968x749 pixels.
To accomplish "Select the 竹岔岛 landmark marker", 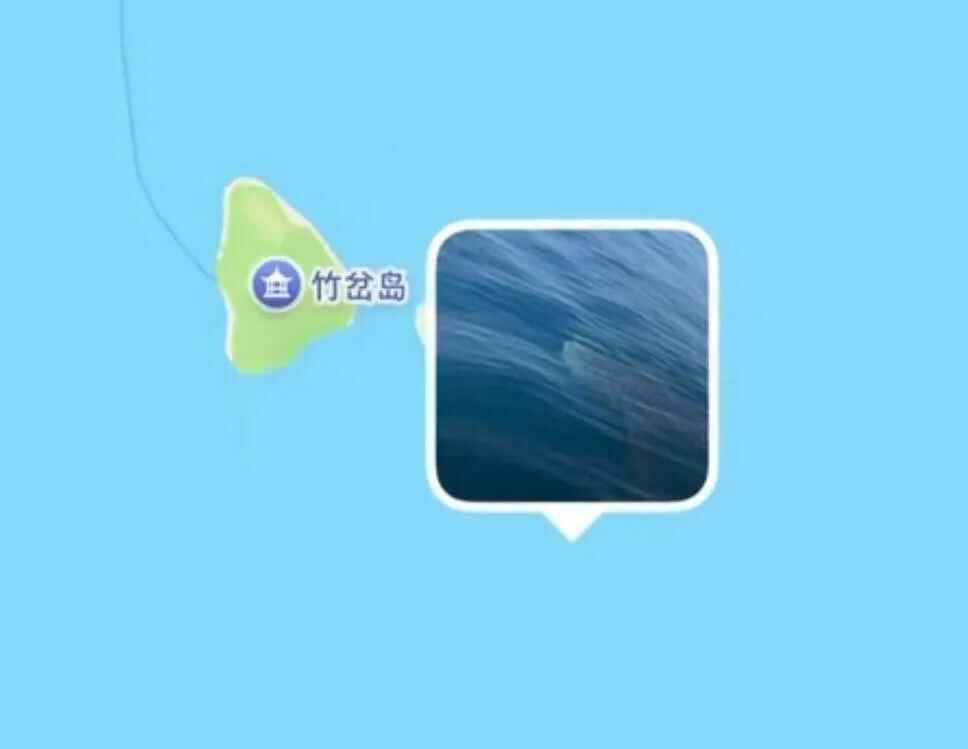I will click(x=275, y=286).
